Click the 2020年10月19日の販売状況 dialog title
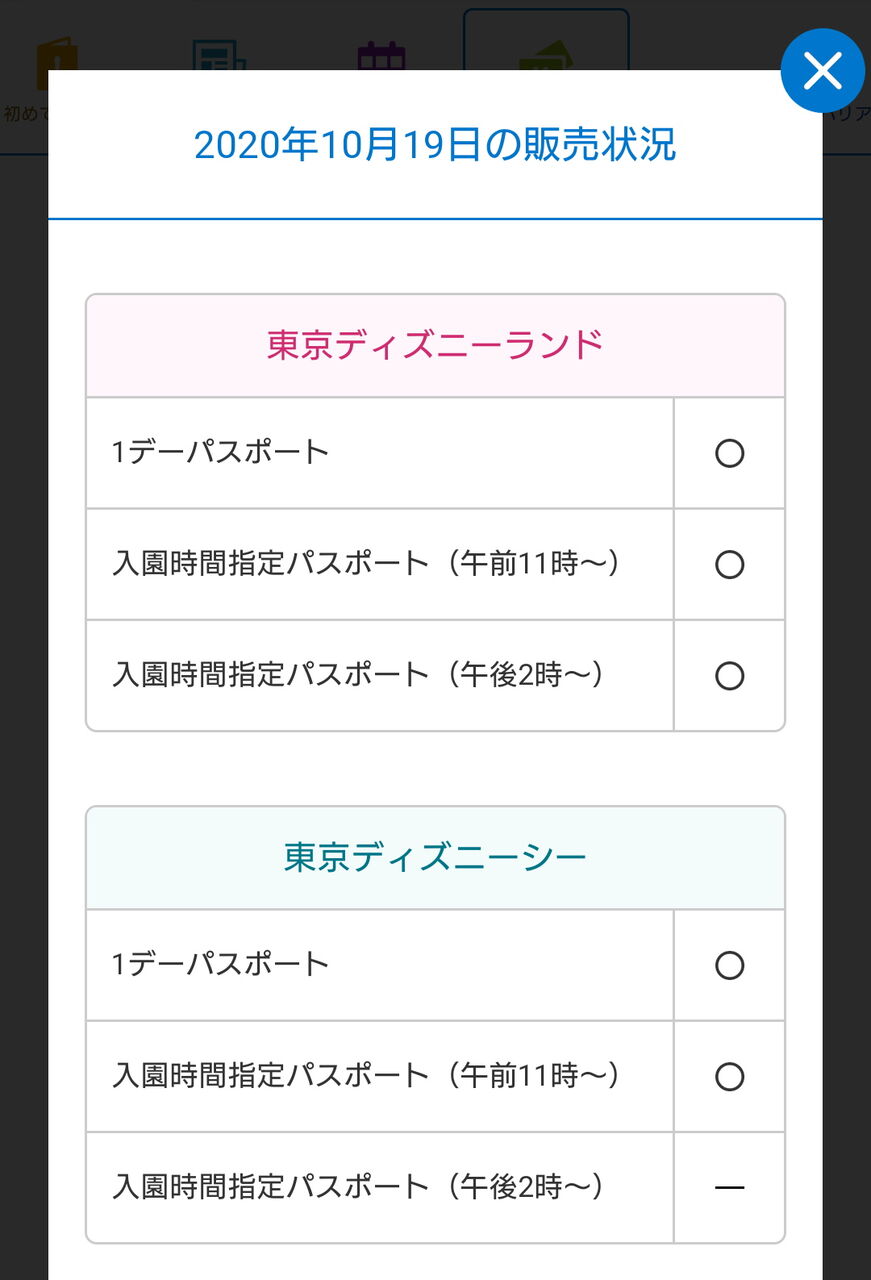871x1280 pixels. point(435,146)
